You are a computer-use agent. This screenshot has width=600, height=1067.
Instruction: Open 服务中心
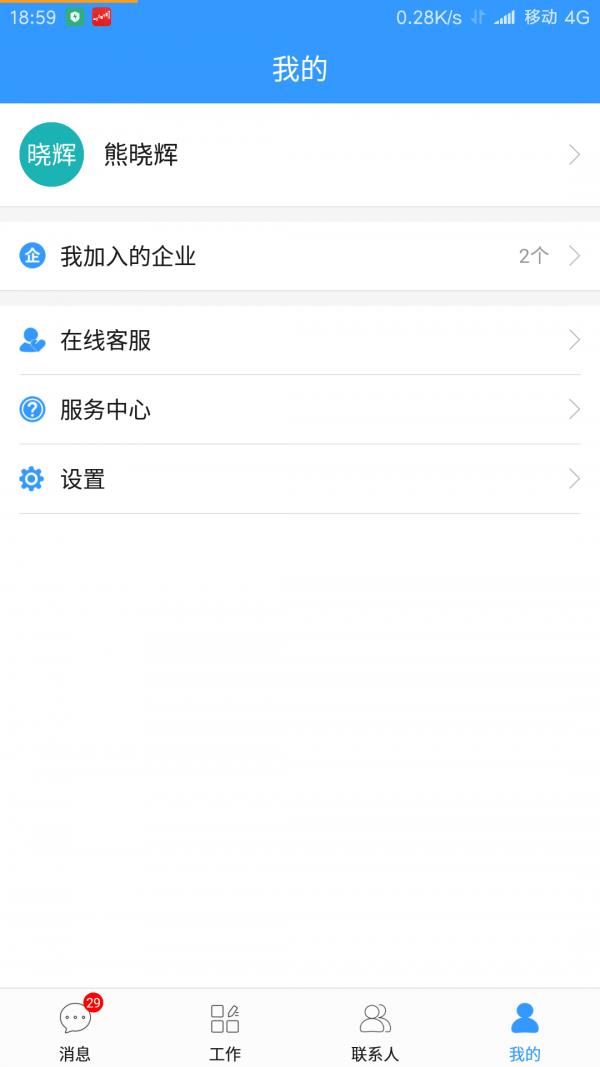click(300, 410)
